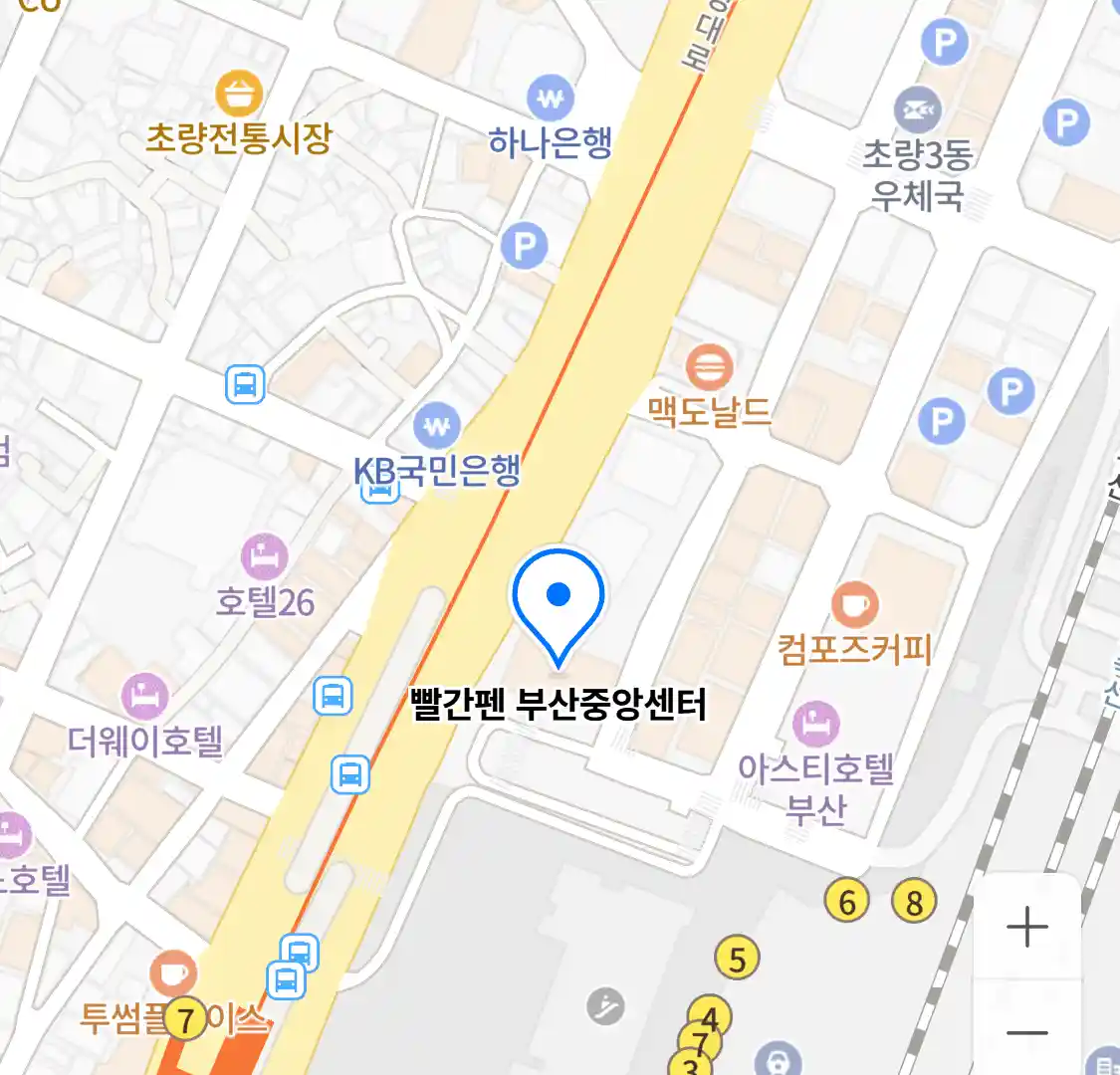Open the 맥도날드 place marker
This screenshot has width=1120, height=1075.
pos(709,367)
